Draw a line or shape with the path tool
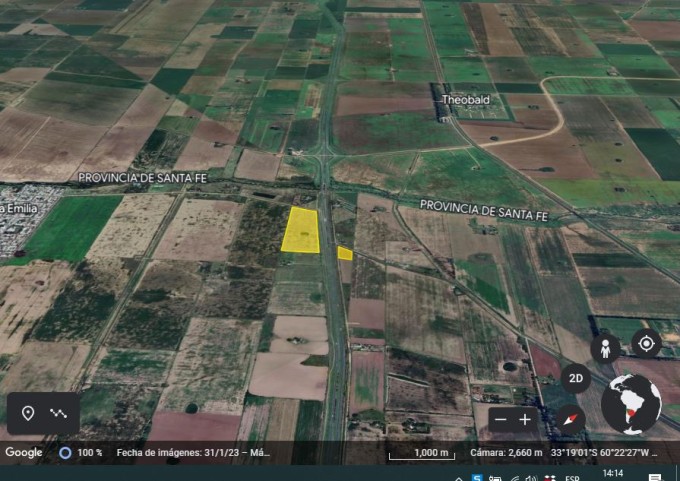The height and width of the screenshot is (481, 680). (x=59, y=413)
